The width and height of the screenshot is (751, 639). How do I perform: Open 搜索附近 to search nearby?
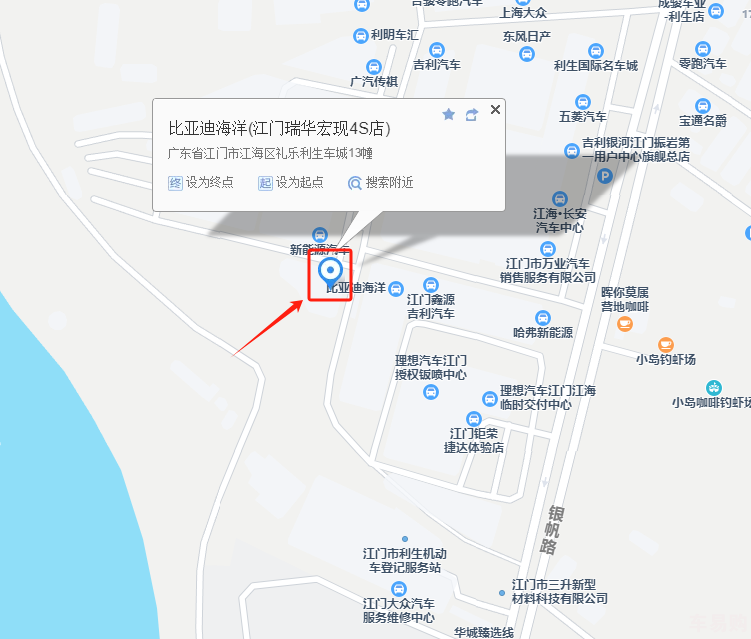click(380, 183)
